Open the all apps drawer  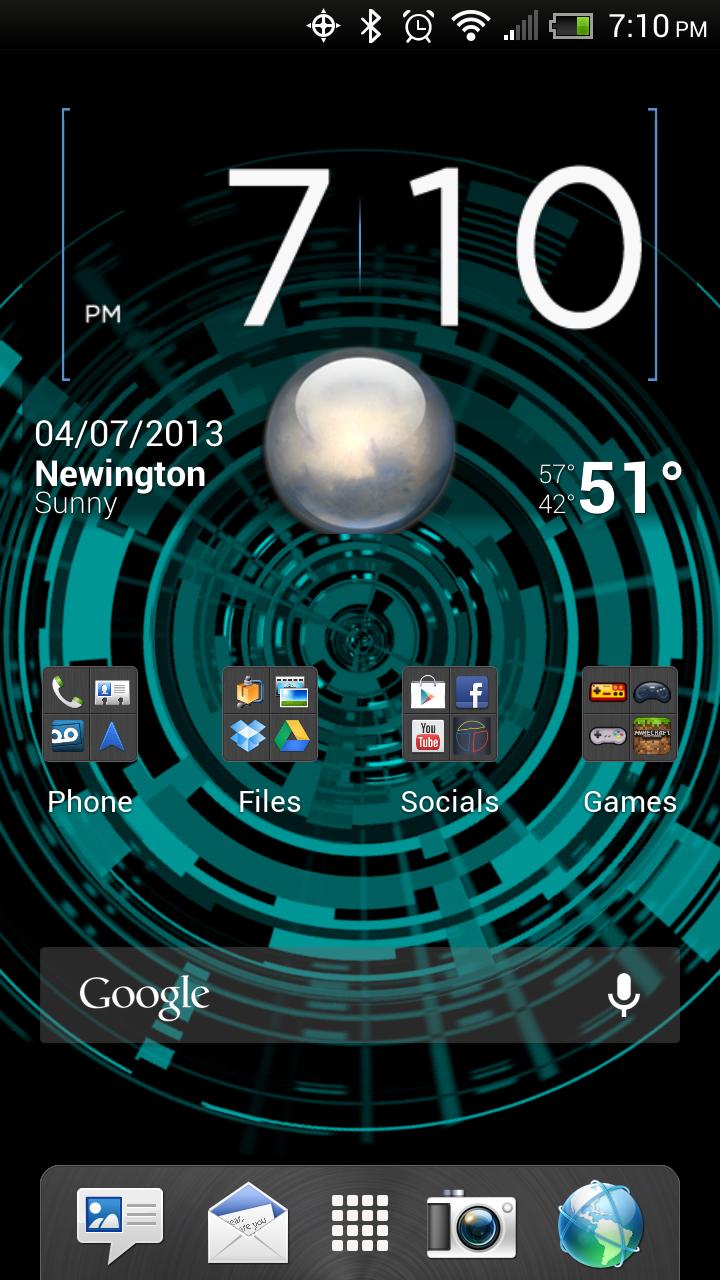(360, 1222)
